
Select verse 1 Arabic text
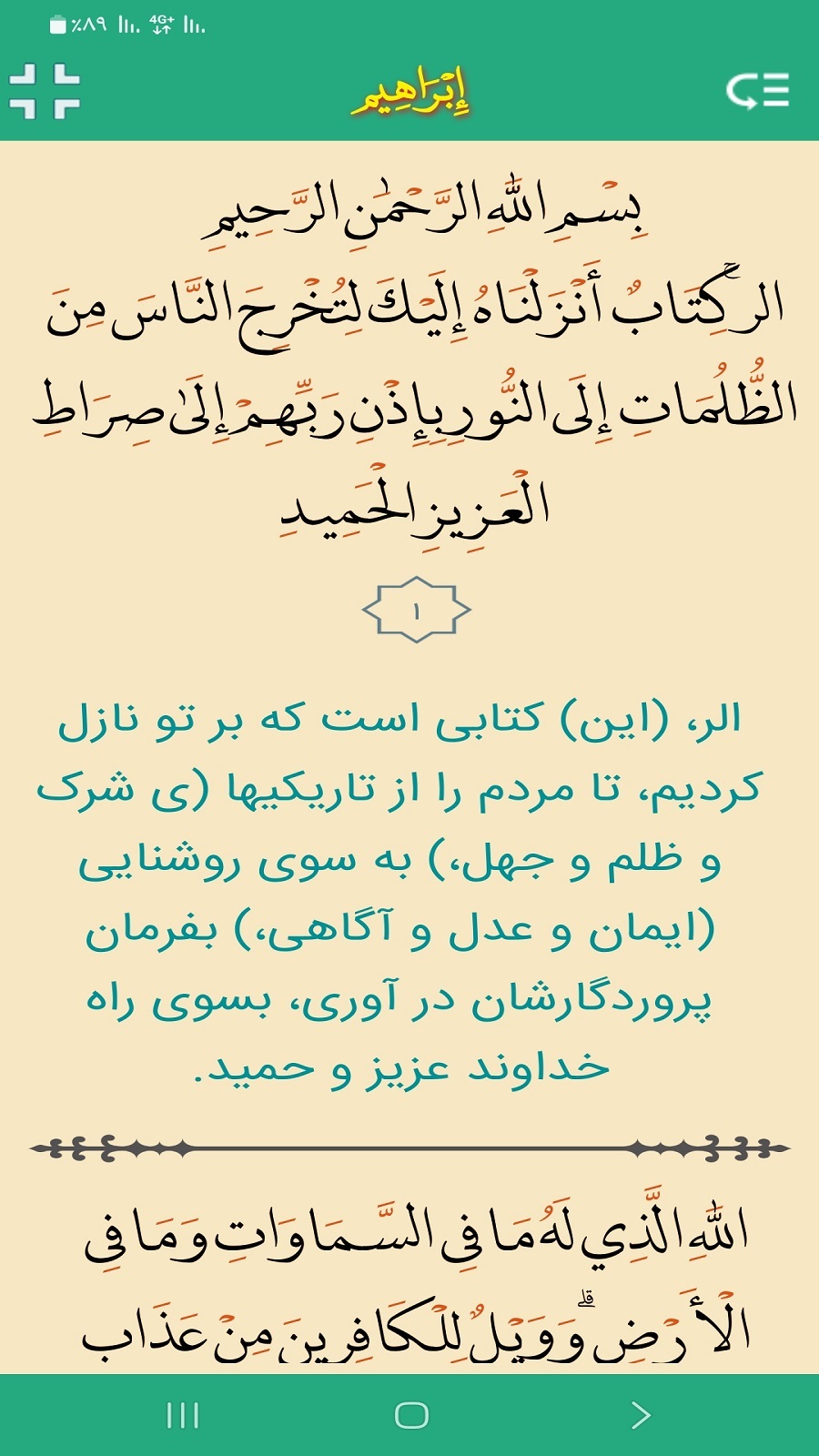click(414, 405)
